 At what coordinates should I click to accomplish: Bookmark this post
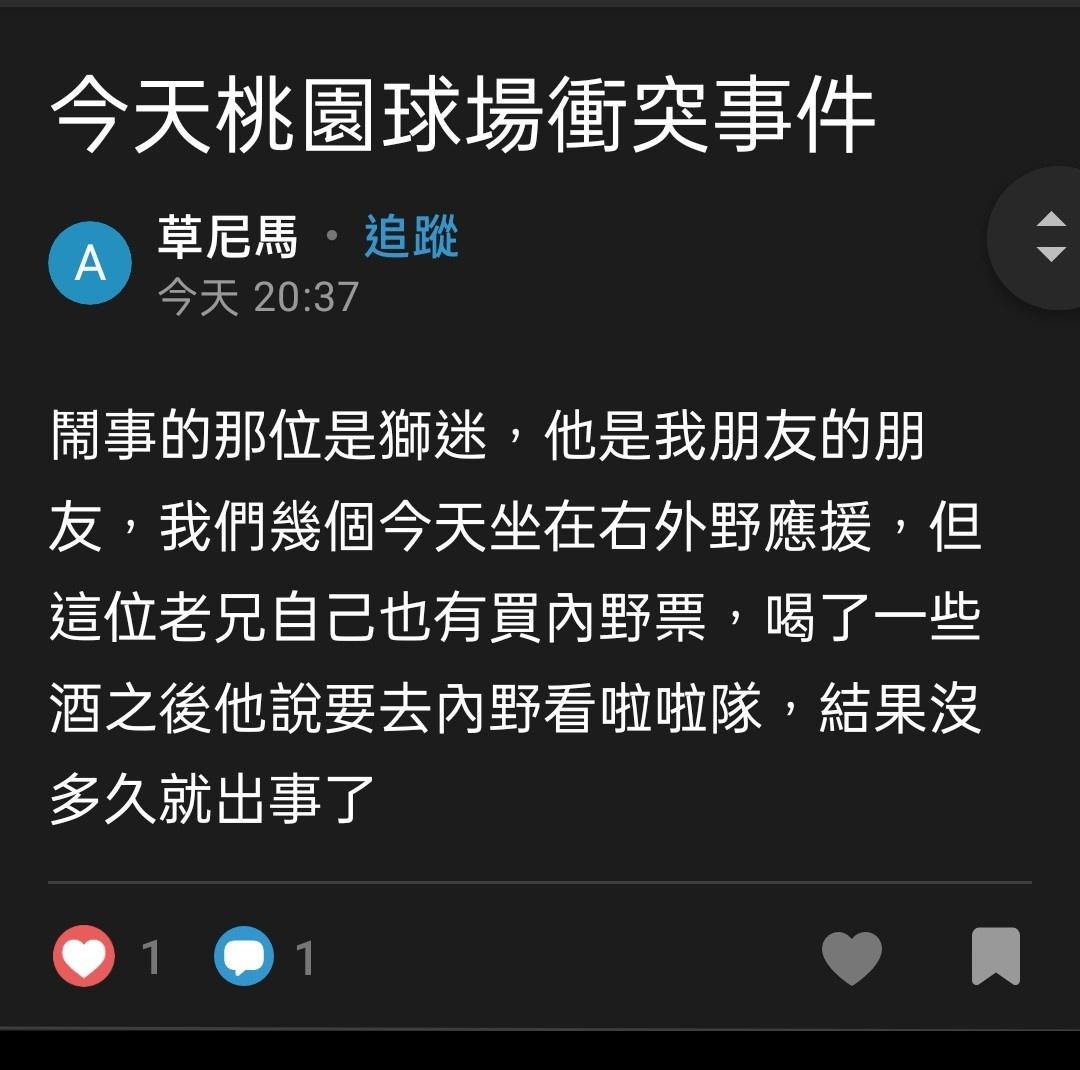coord(996,957)
